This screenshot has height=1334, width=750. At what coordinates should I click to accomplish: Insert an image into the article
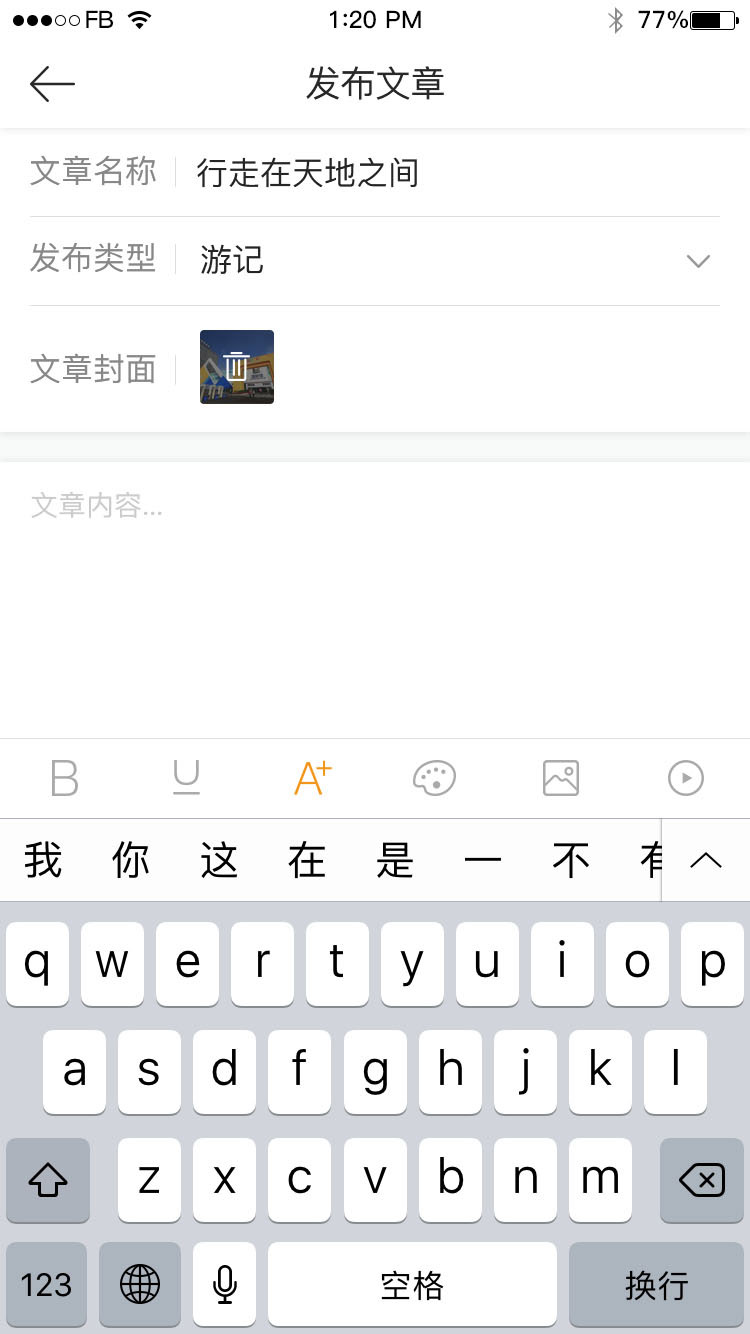coord(561,778)
